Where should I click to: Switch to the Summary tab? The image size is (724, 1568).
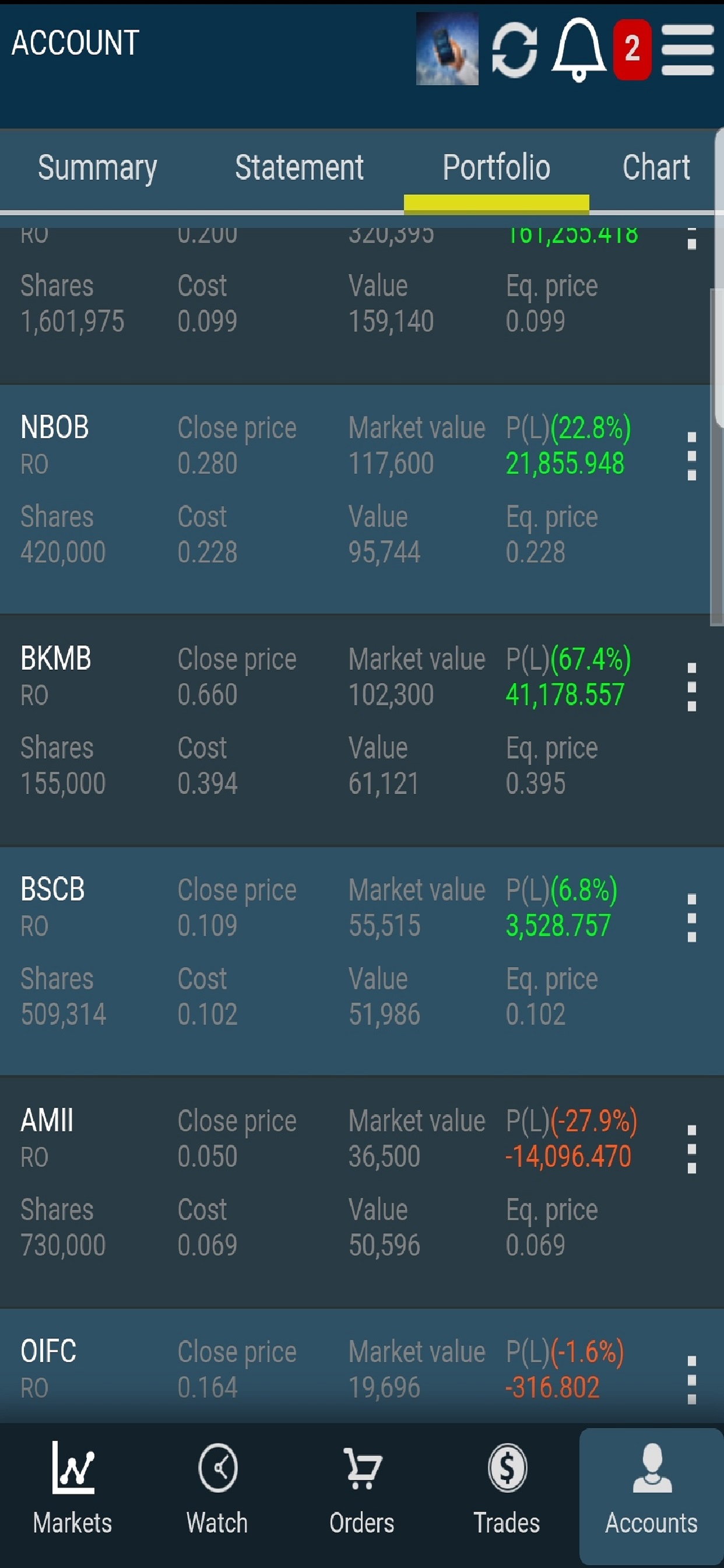(97, 167)
